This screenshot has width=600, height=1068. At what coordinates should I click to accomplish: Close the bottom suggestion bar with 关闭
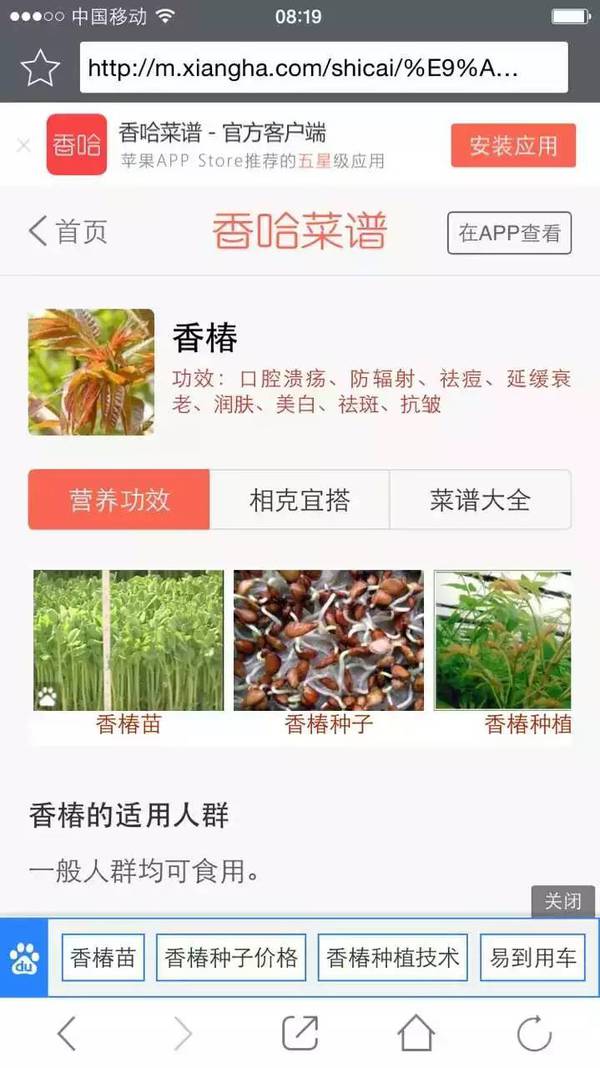[562, 901]
